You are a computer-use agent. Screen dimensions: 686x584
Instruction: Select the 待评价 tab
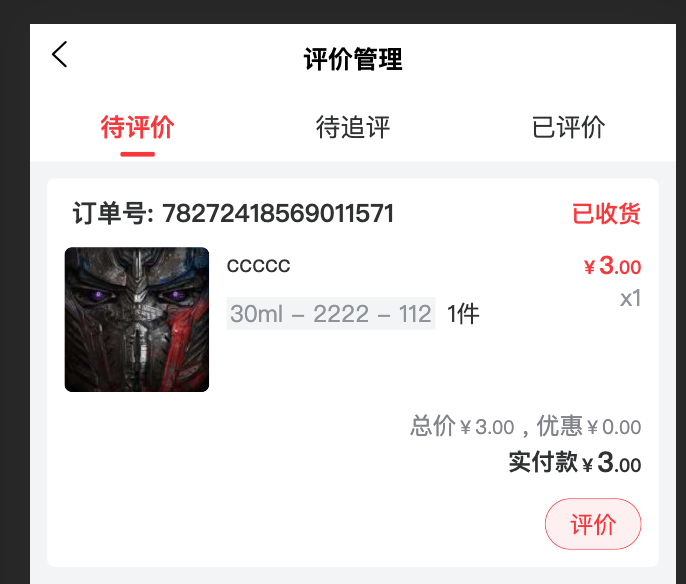(x=138, y=128)
